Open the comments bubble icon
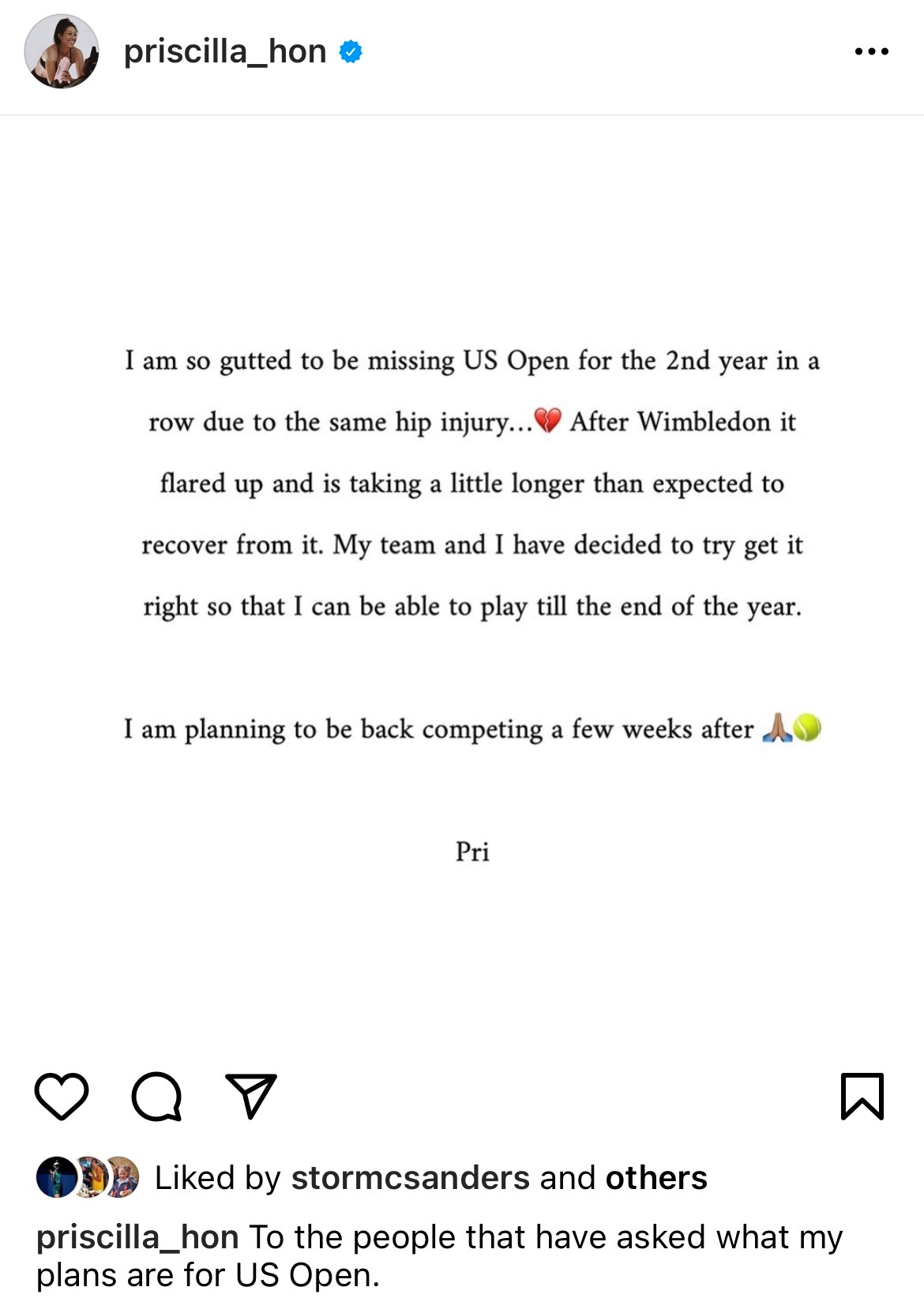 coord(156,1096)
